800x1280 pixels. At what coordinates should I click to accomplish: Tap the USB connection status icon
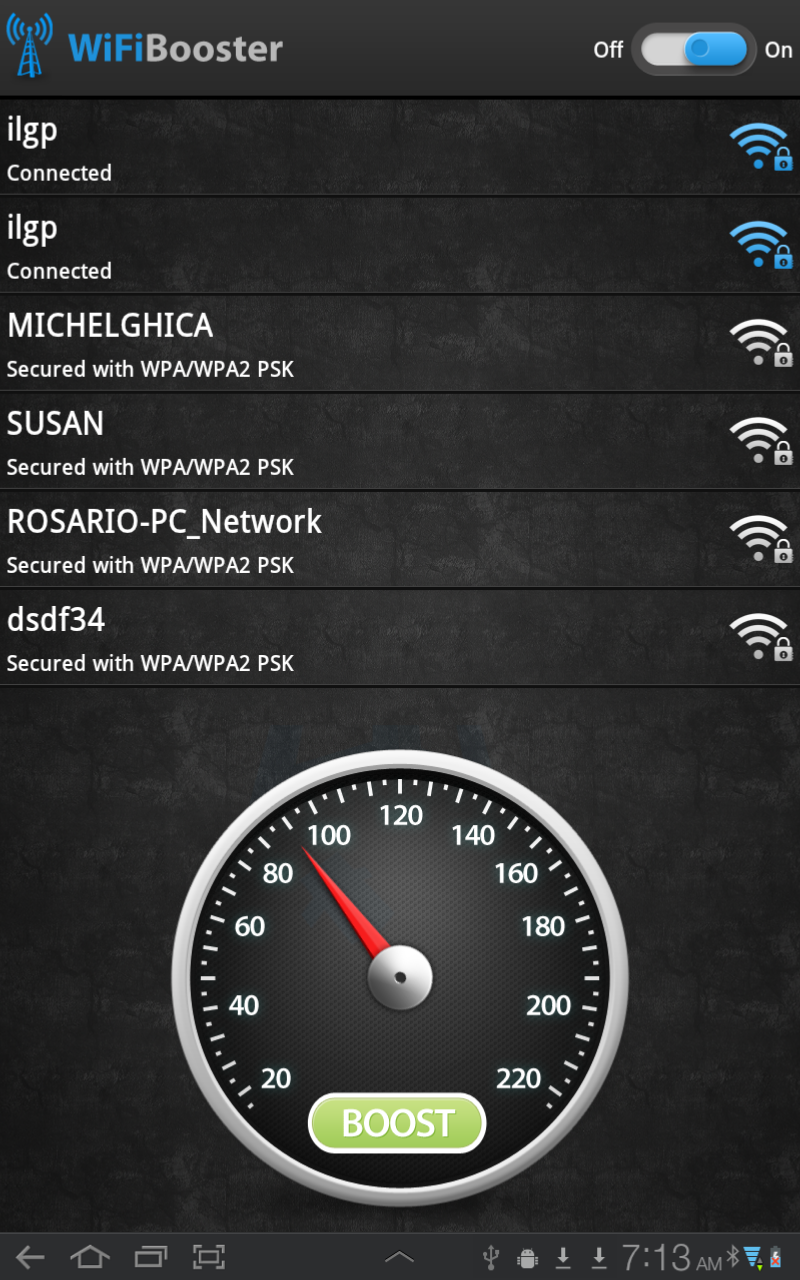pos(492,1256)
